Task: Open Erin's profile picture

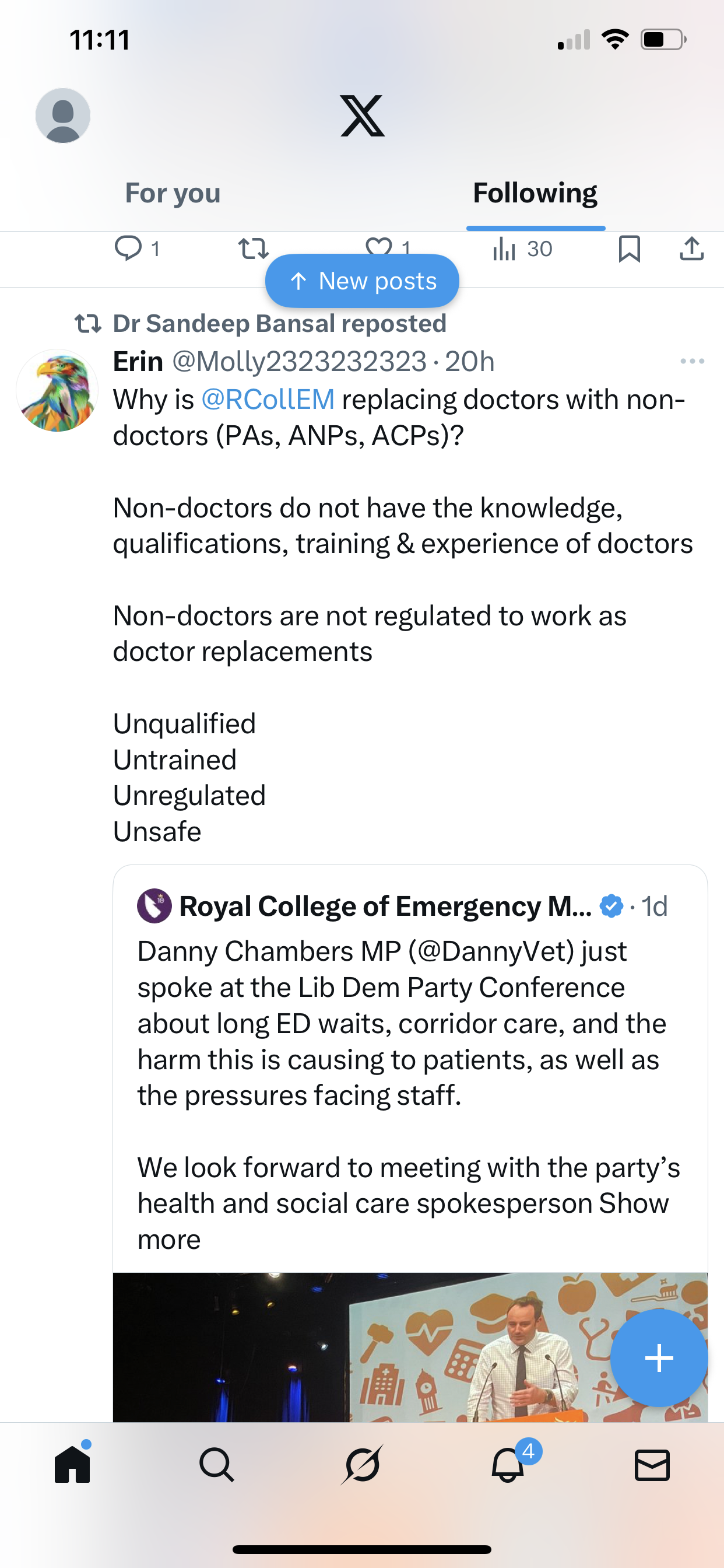Action: click(x=57, y=391)
